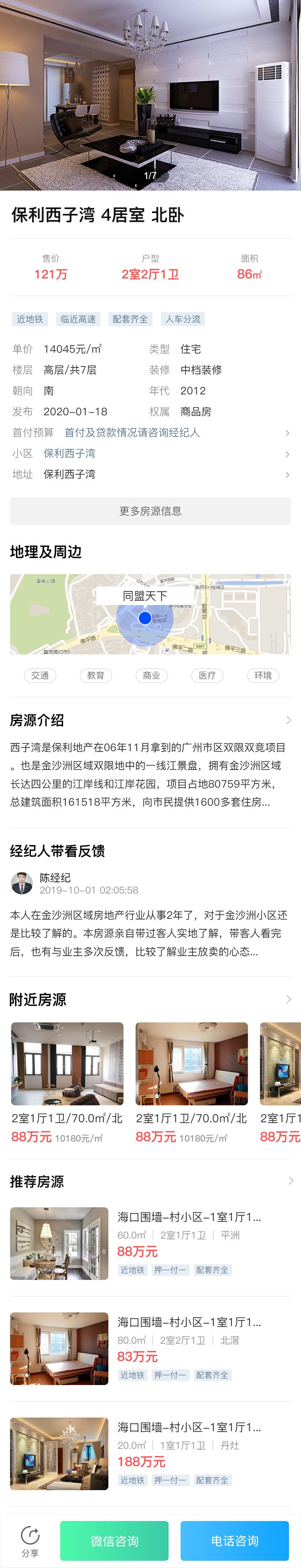Call the agent with 电话咨询
Viewport: 301px width, 1568px height.
235,1541
